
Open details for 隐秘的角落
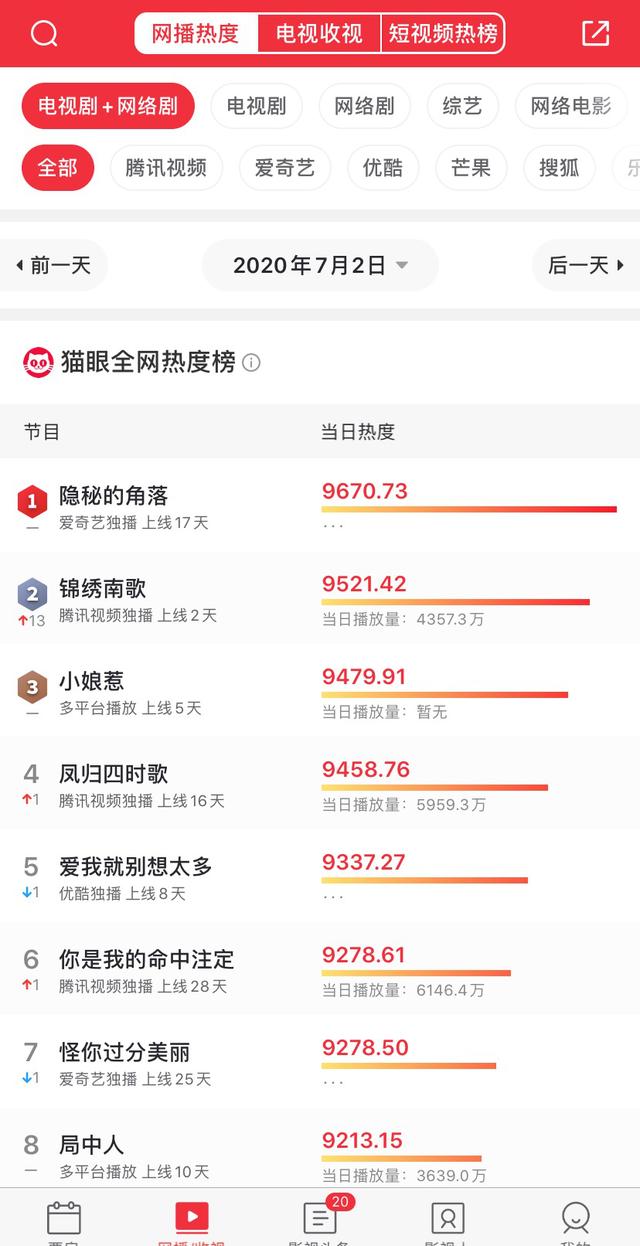pyautogui.click(x=114, y=496)
